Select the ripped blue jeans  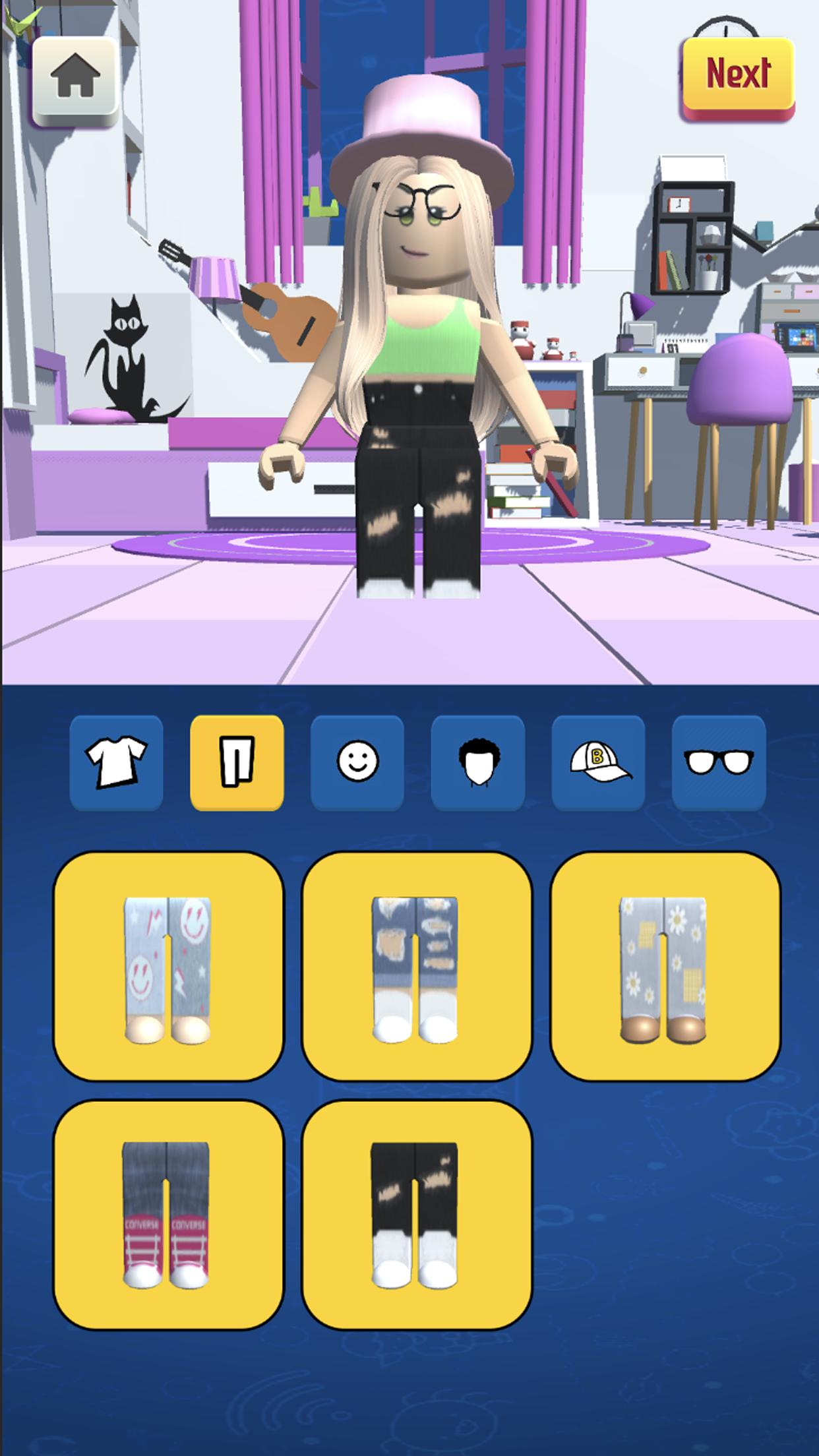point(416,967)
